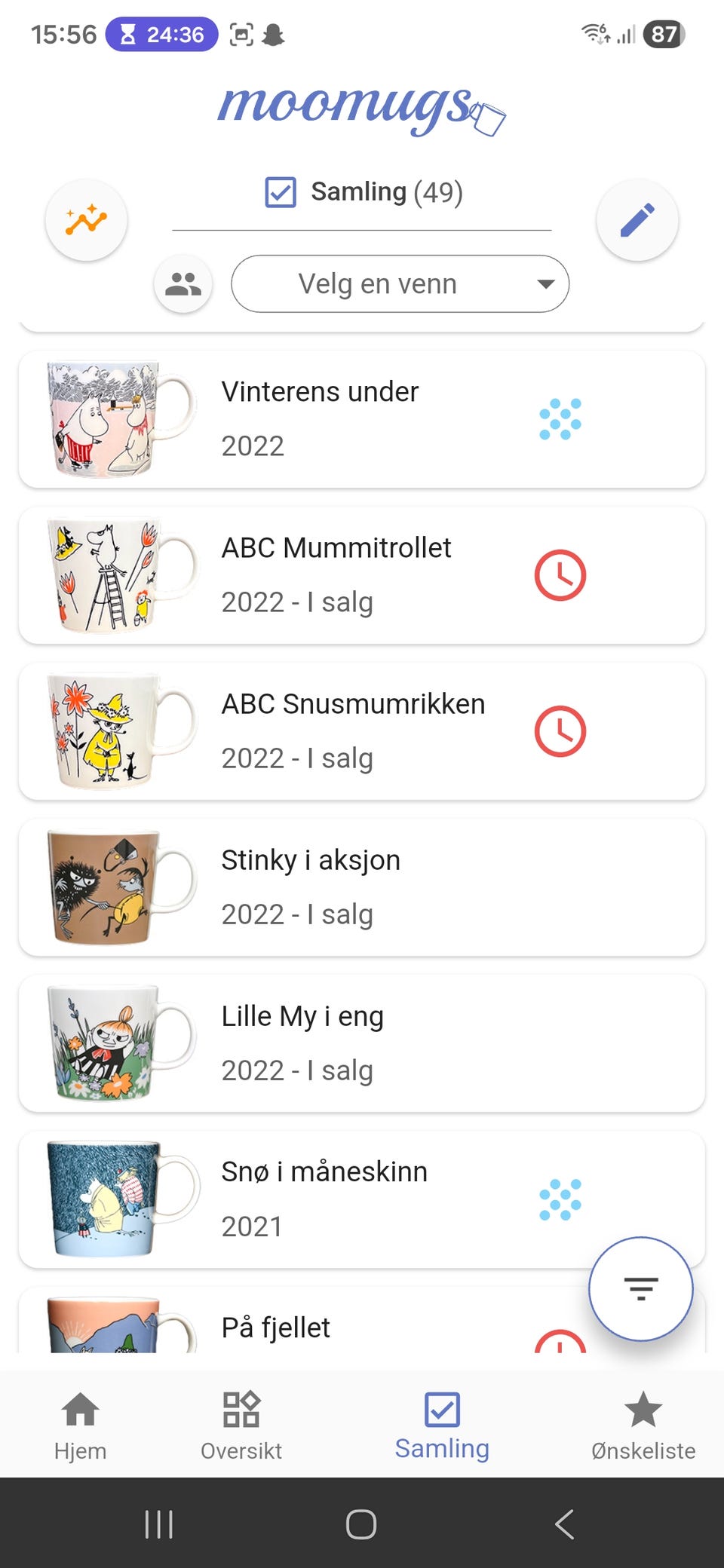Screen dimensions: 724x1568
Task: Open the Lille My i eng card
Action: (x=362, y=1043)
